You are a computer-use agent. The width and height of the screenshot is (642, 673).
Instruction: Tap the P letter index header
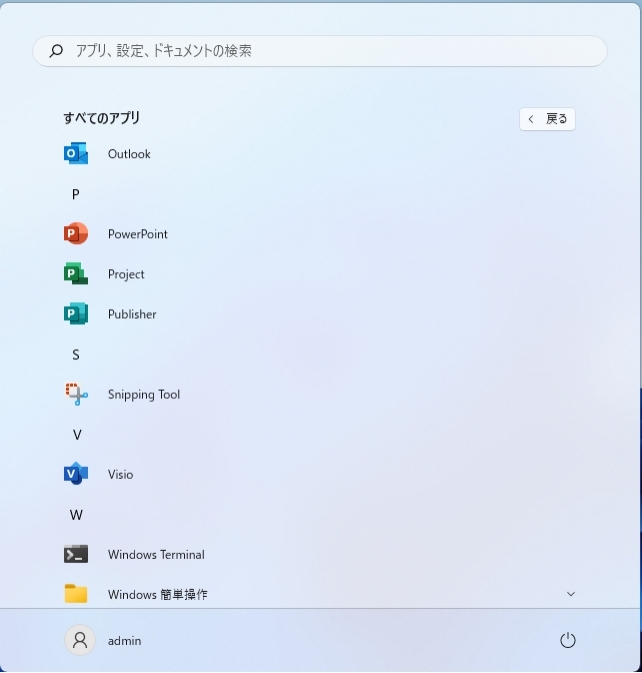pyautogui.click(x=75, y=194)
